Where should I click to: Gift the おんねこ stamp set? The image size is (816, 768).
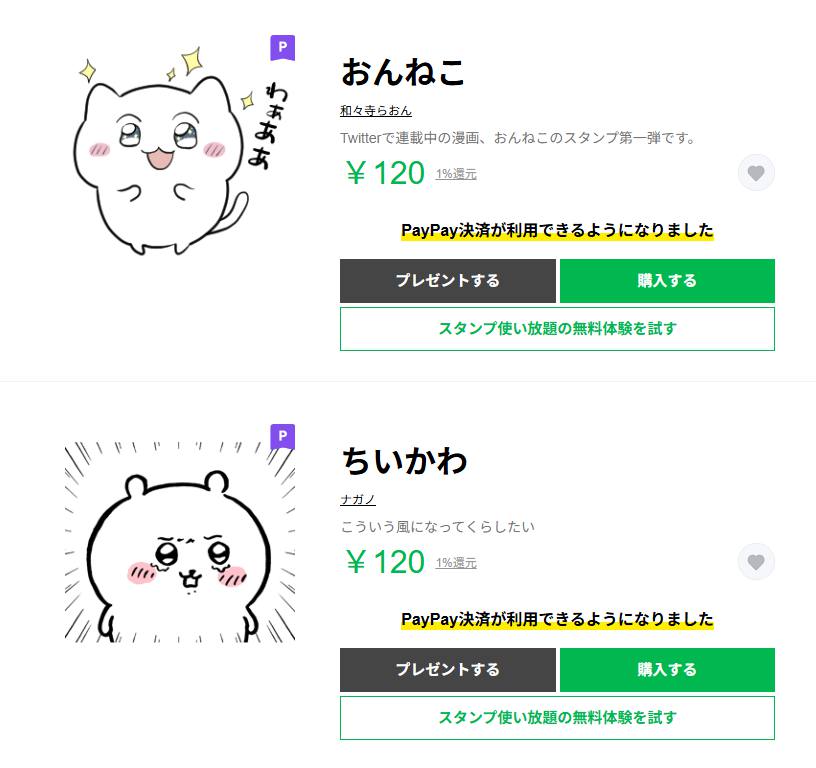coord(447,281)
